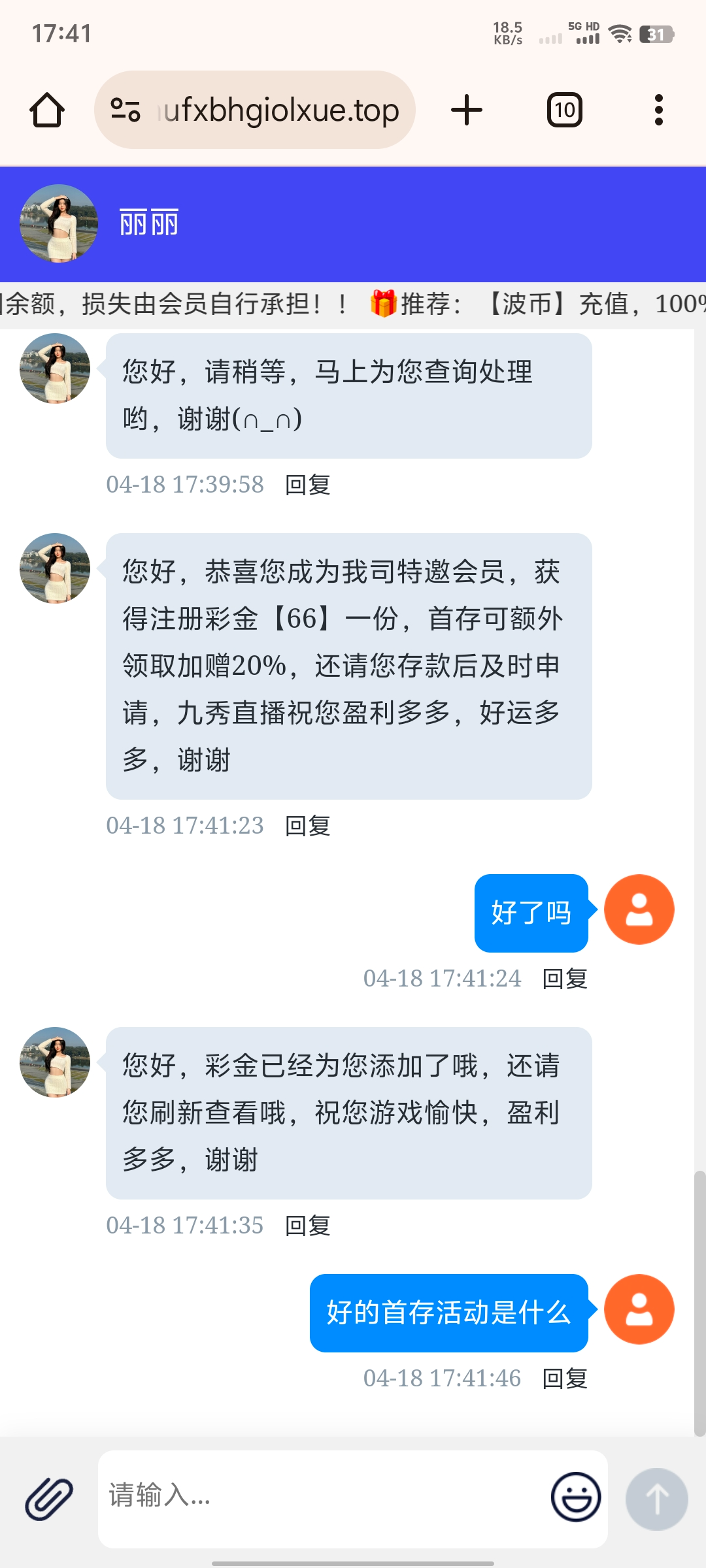Reply to the 好的首存活动是什么 message
The width and height of the screenshot is (706, 1568).
tap(565, 1379)
